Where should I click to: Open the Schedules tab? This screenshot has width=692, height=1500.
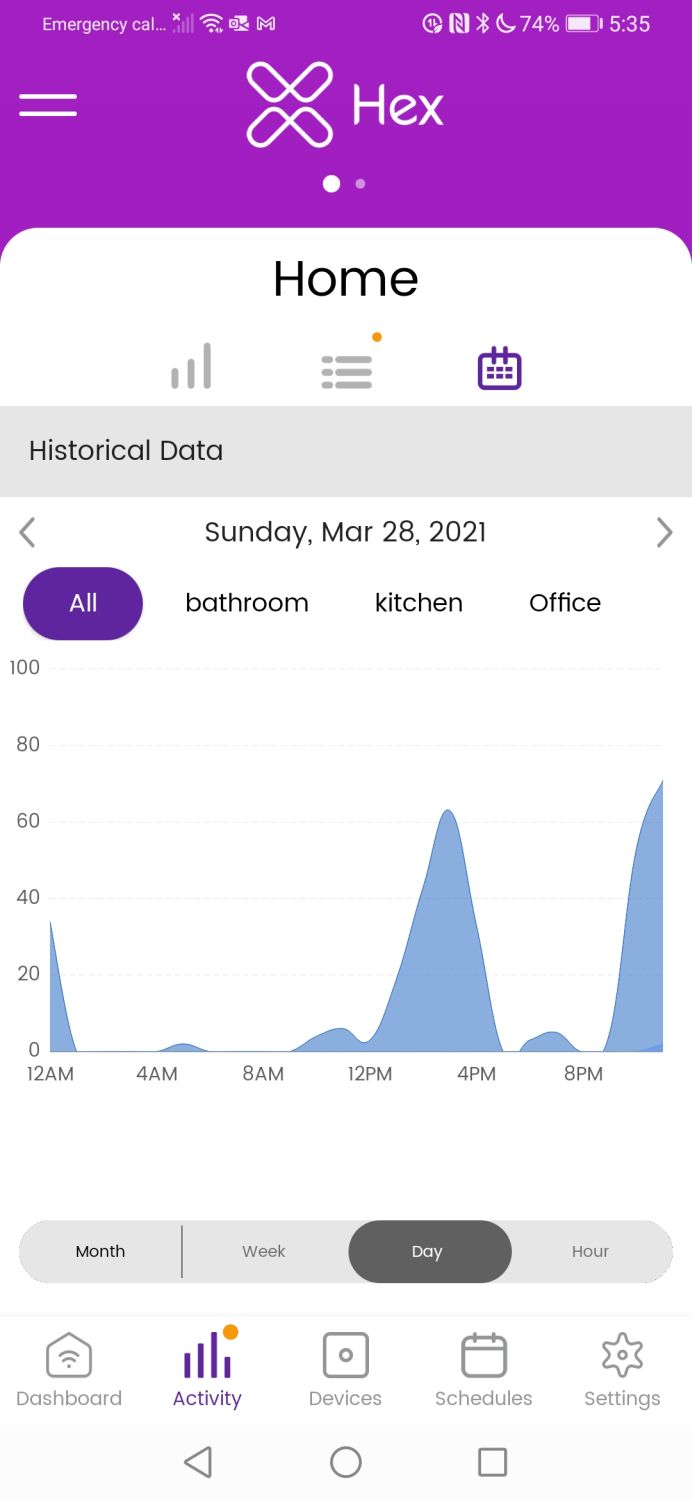click(483, 1371)
